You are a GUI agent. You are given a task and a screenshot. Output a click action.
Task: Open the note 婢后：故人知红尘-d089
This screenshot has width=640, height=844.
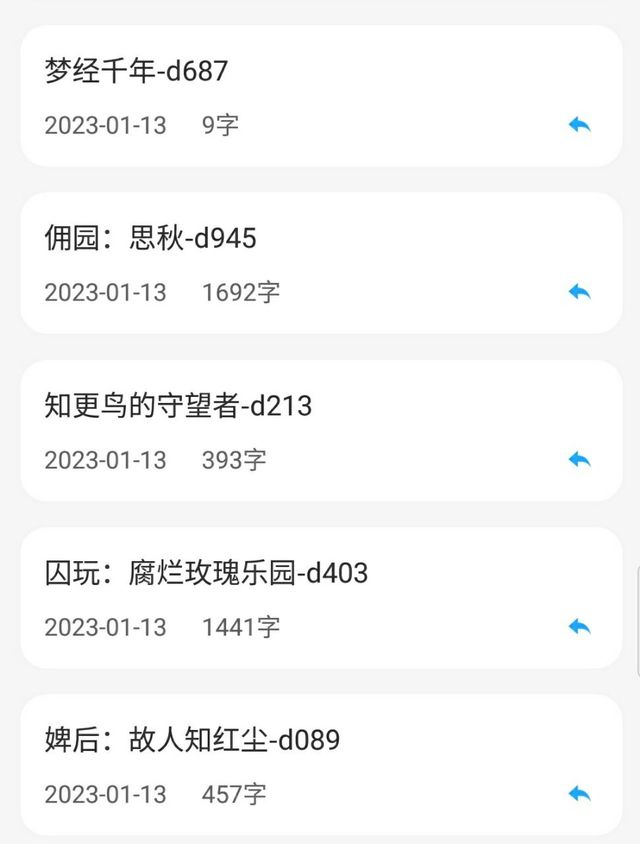pos(321,765)
